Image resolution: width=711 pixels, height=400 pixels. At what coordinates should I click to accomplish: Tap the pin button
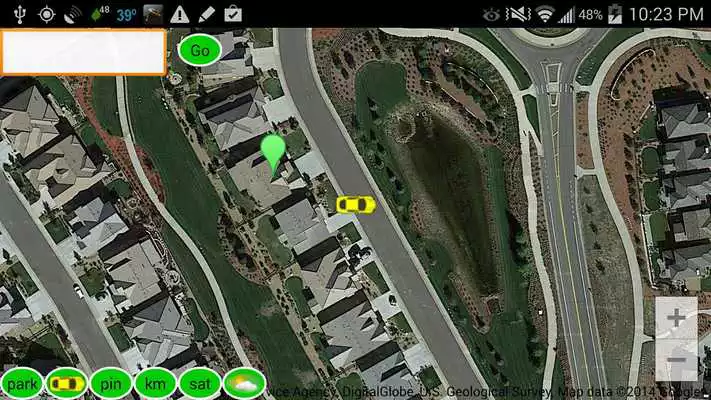111,383
